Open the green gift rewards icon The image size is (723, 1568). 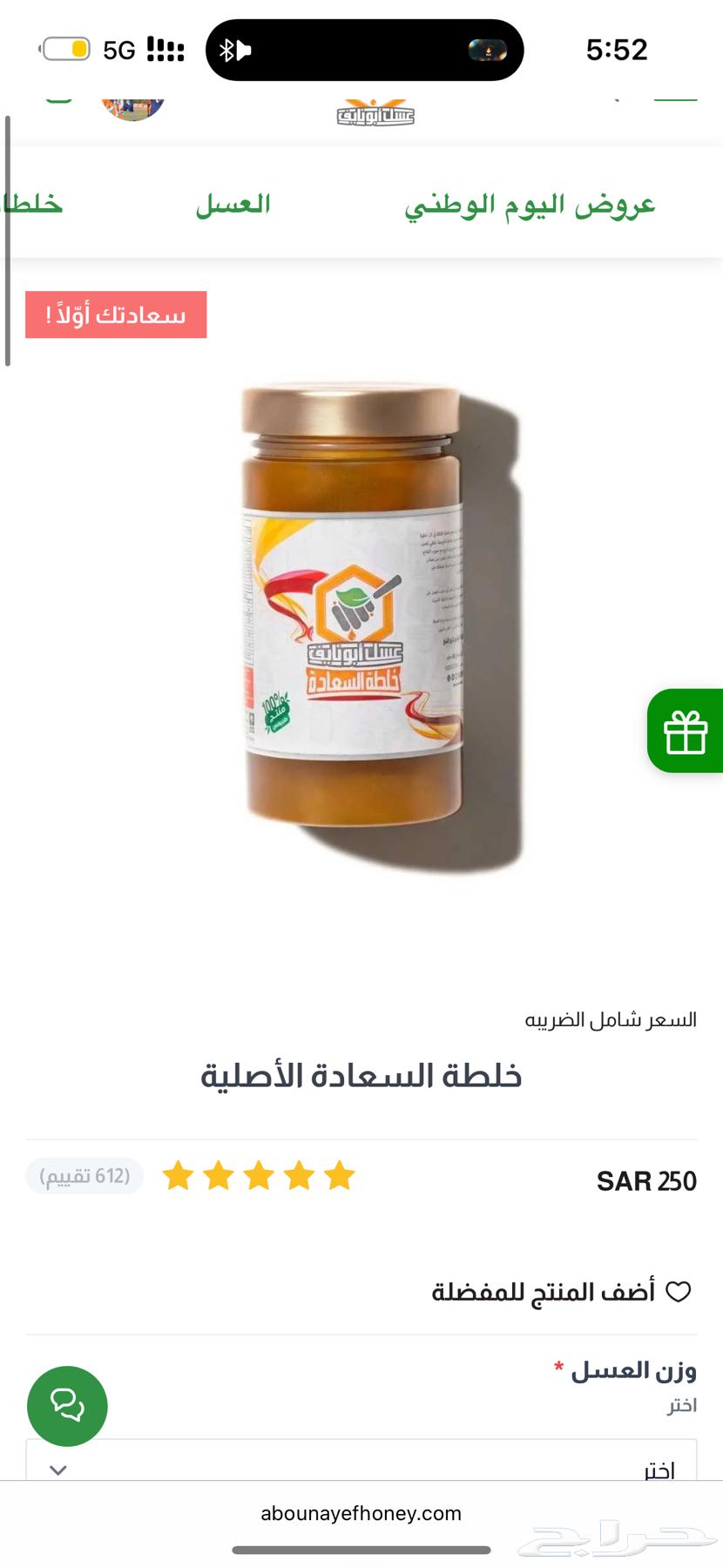(x=685, y=731)
